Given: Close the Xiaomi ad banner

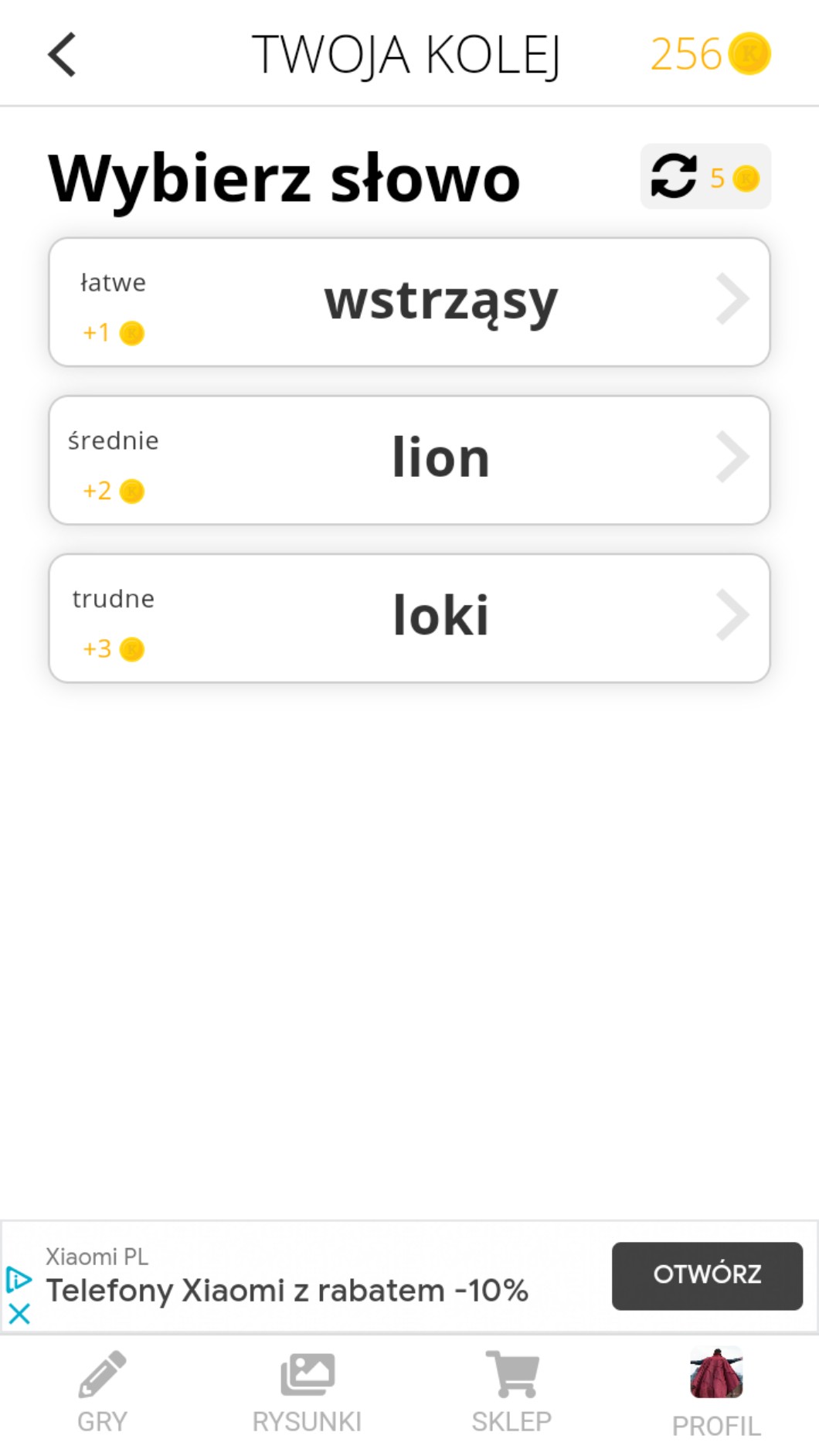Looking at the screenshot, I should pyautogui.click(x=19, y=1313).
